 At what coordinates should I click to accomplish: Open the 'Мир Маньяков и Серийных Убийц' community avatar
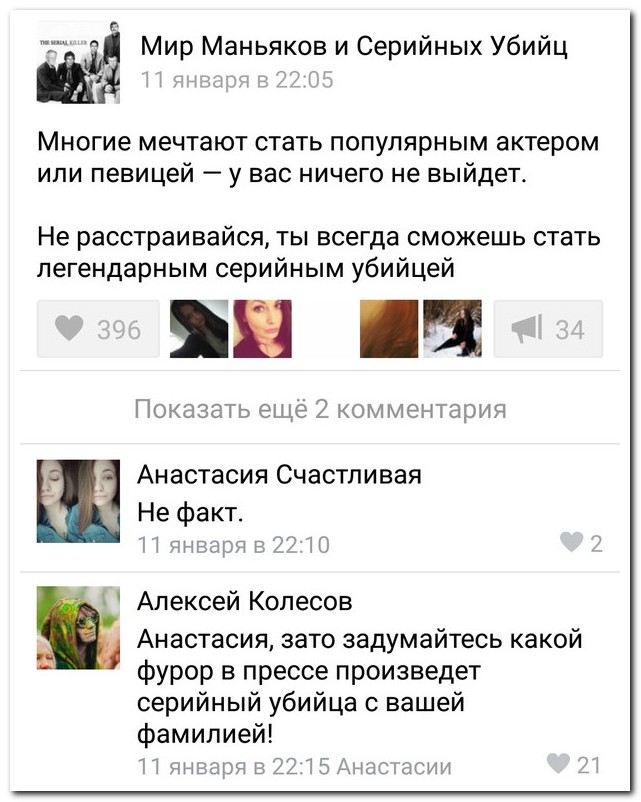click(x=78, y=64)
